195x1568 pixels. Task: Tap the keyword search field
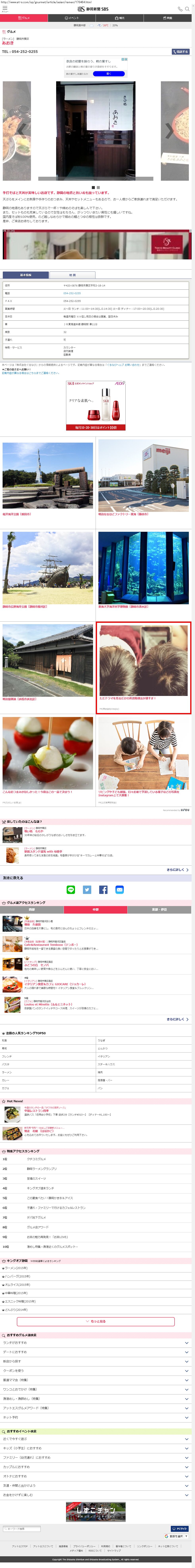coord(23,1528)
